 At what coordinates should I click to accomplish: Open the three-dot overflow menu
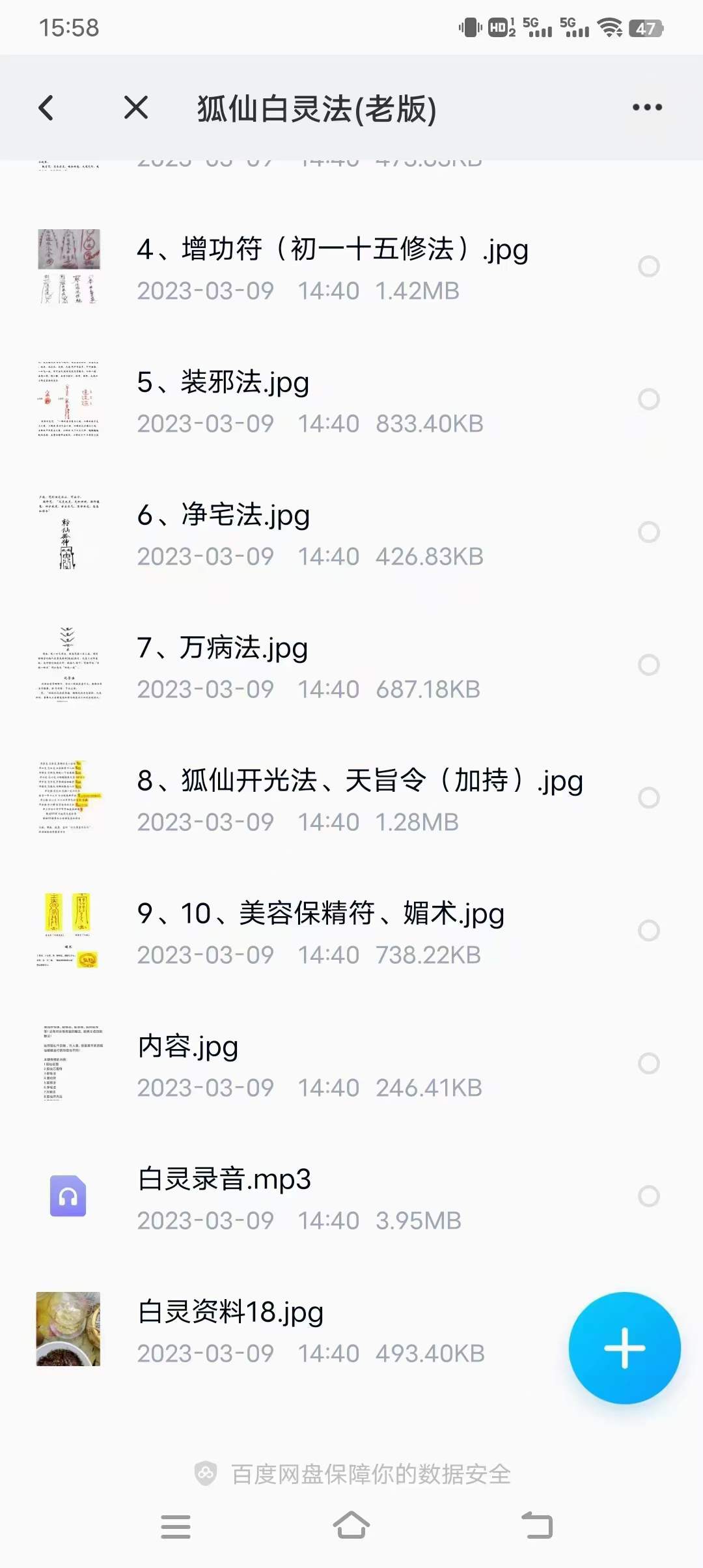647,107
